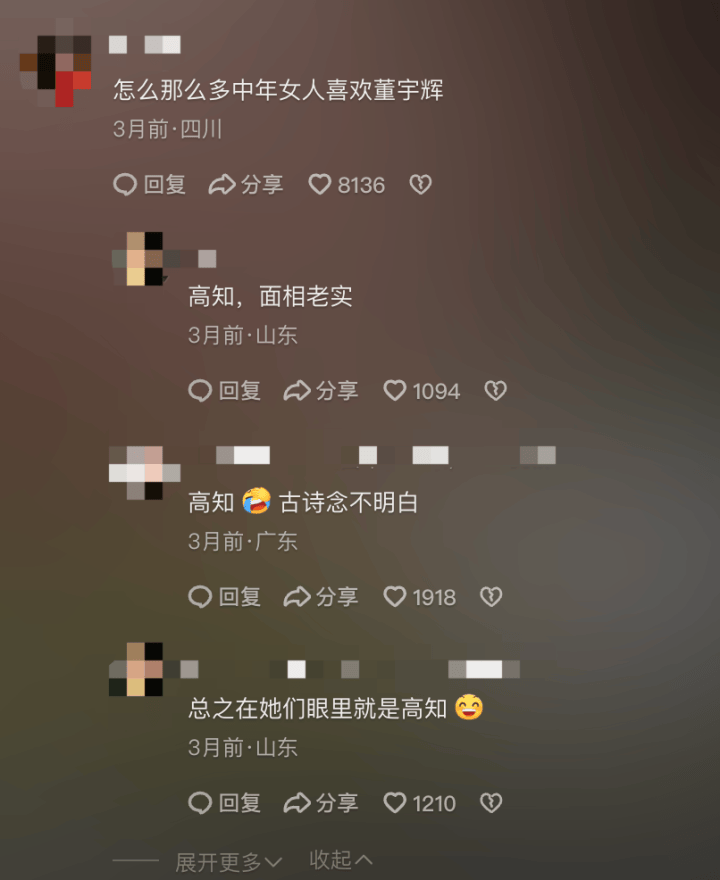Screen dimensions: 720x880
Task: Share the '高知，面相老实' comment
Action: (320, 391)
